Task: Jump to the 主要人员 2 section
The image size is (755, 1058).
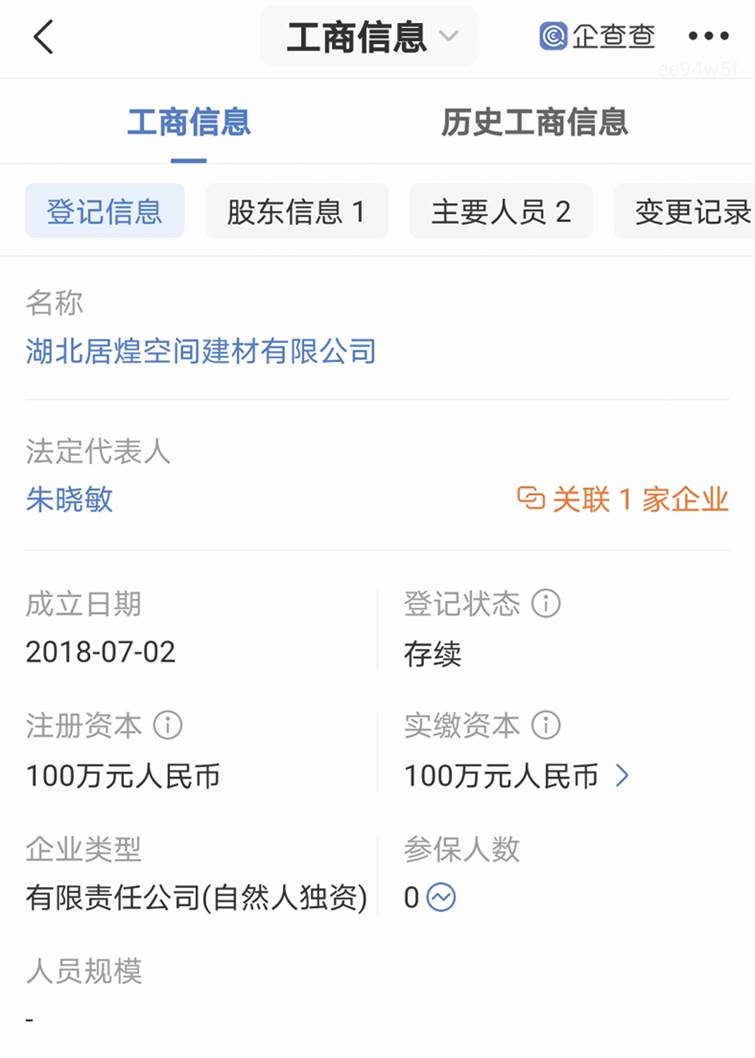Action: click(x=500, y=211)
